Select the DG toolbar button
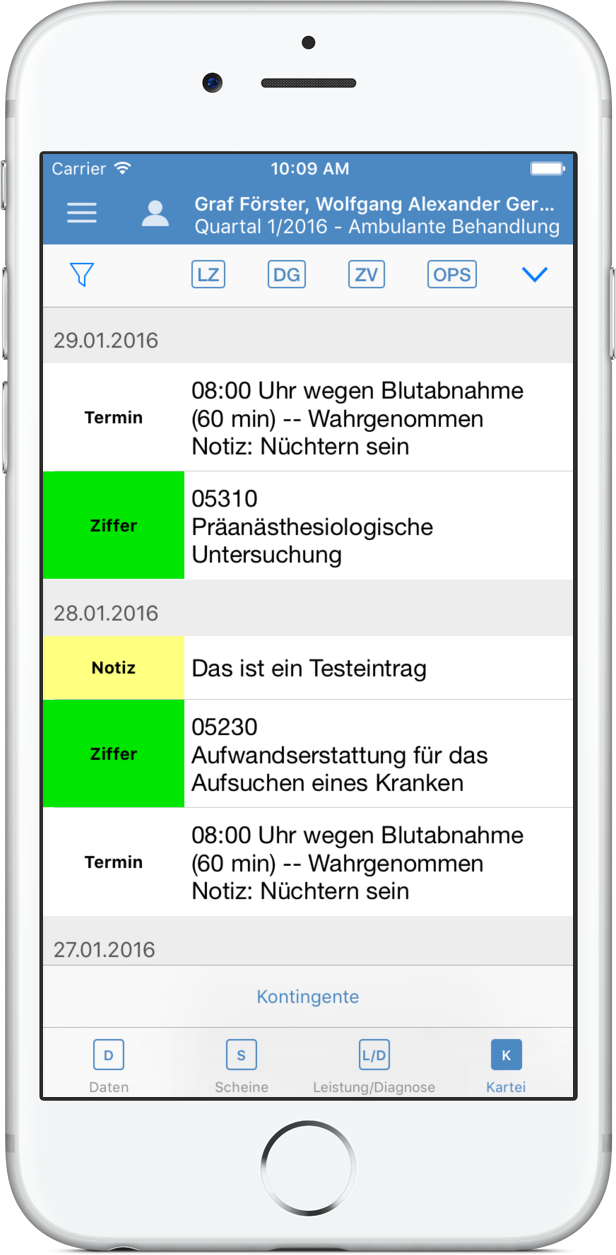 point(287,274)
